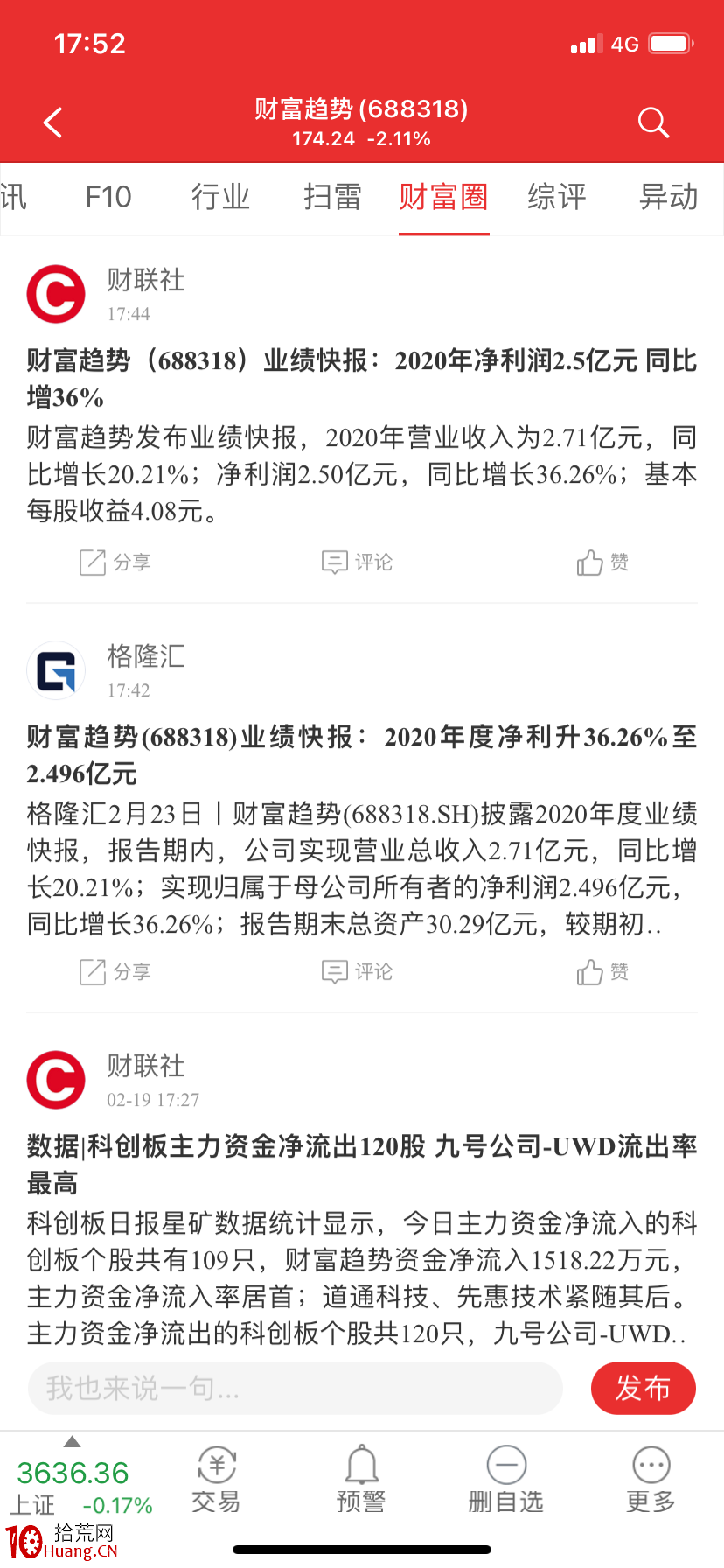Image resolution: width=724 pixels, height=1568 pixels.
Task: Like the 格隆汇 post
Action: 602,971
